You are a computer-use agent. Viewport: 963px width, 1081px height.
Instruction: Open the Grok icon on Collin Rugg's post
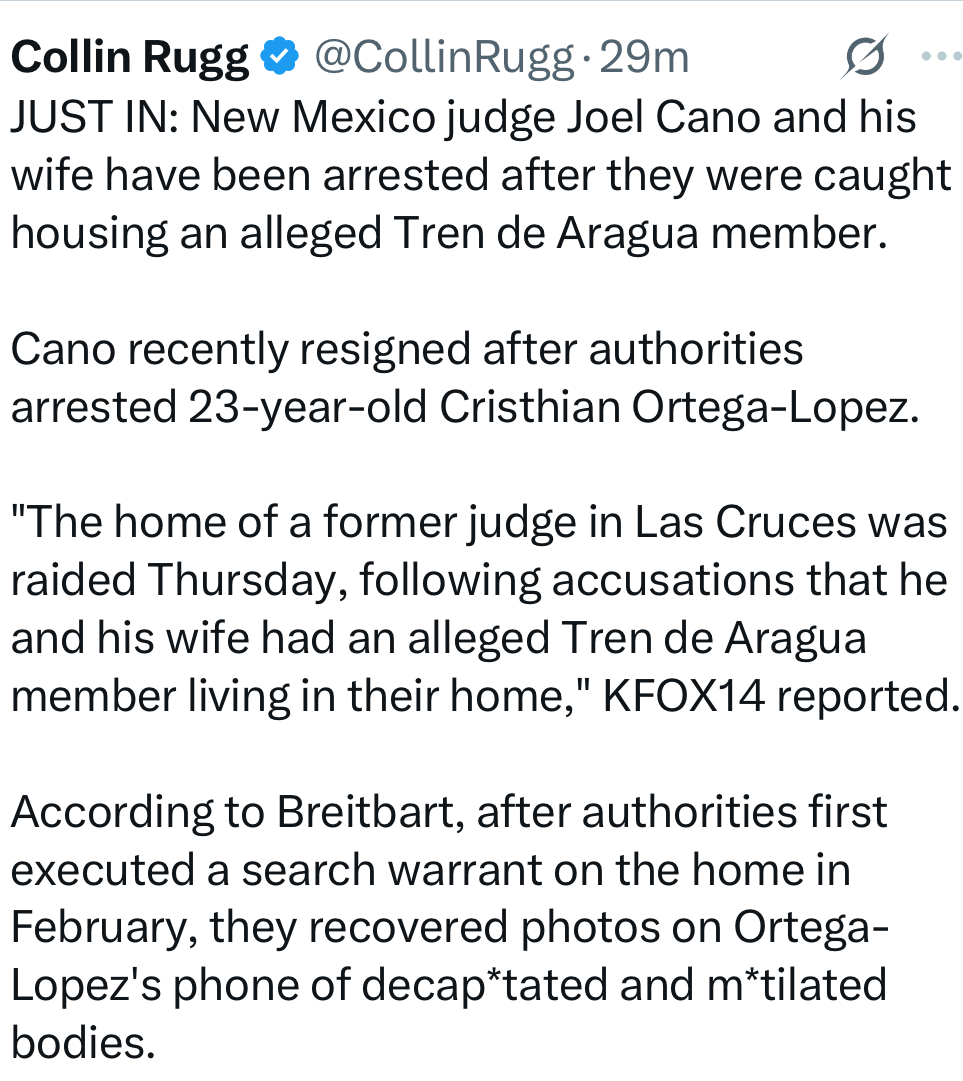point(864,59)
